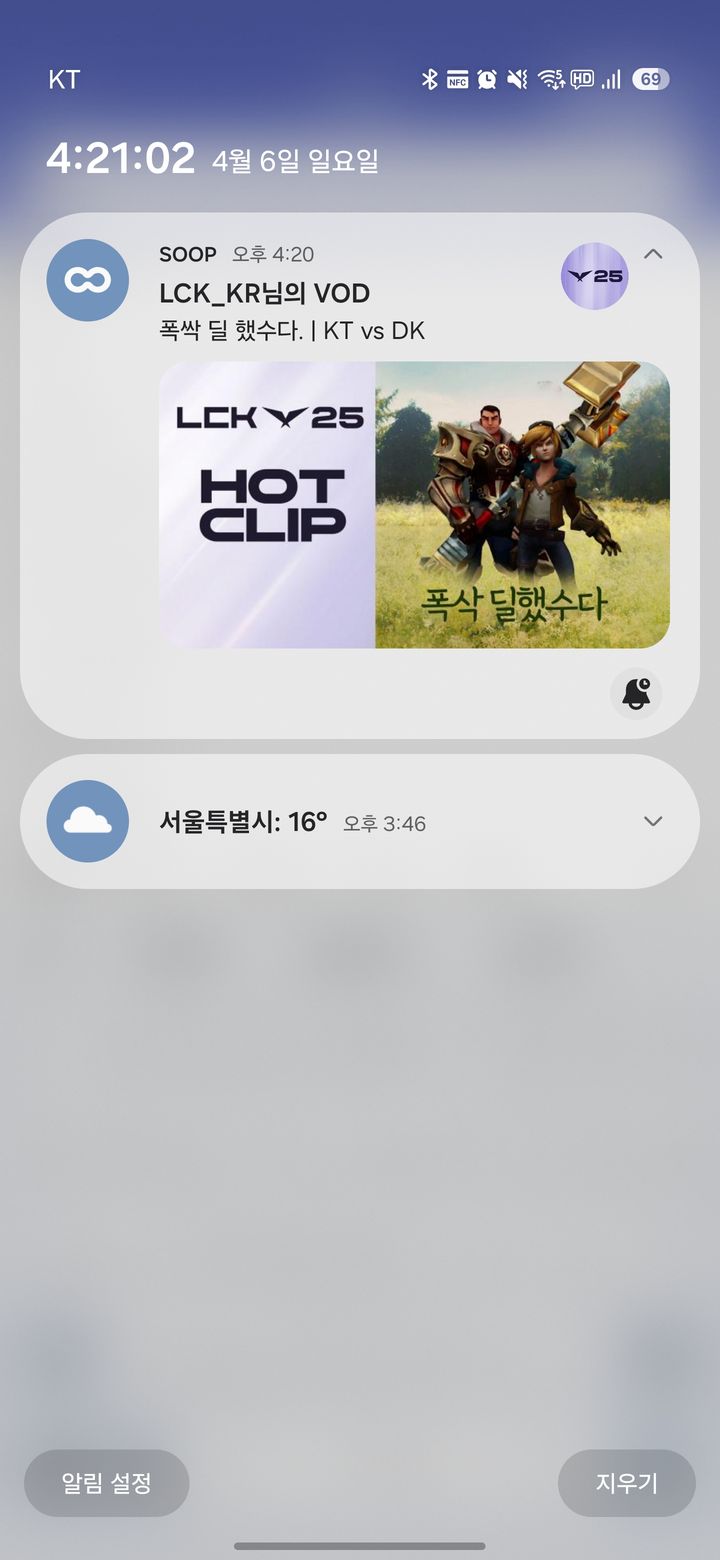This screenshot has height=1560, width=720.
Task: Tap the notification snooze bell on SOOP alert
Action: tap(635, 693)
